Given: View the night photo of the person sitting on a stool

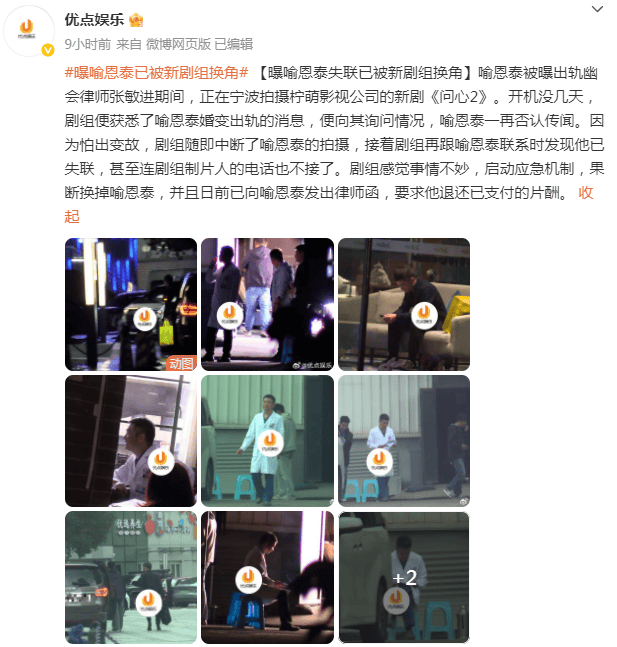Looking at the screenshot, I should [267, 577].
